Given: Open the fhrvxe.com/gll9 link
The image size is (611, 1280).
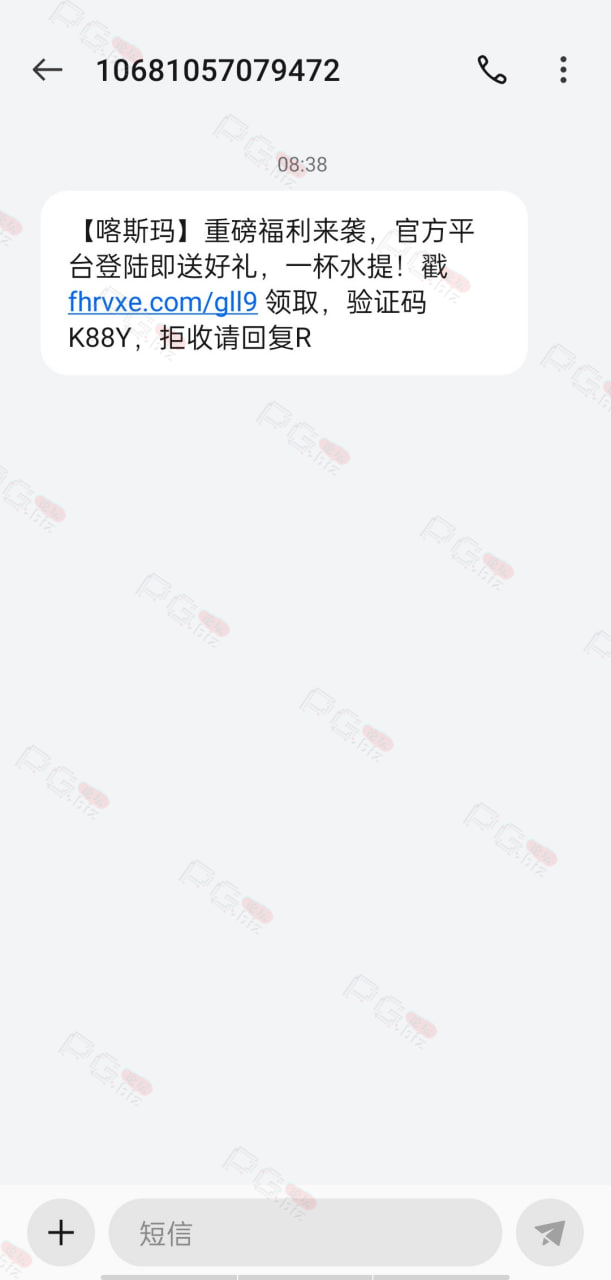Looking at the screenshot, I should pyautogui.click(x=163, y=303).
